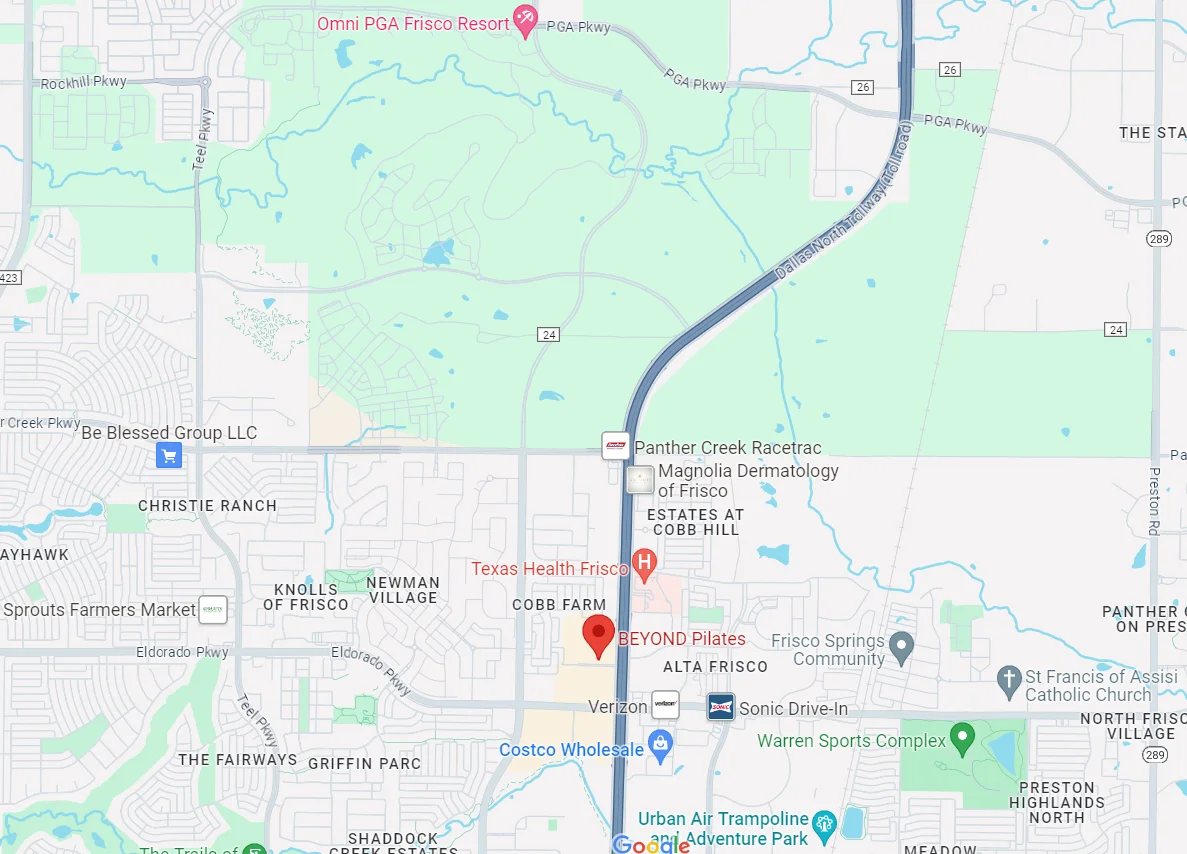Open the Omni PGA Frisco Resort marker
1187x854 pixels.
coord(525,20)
